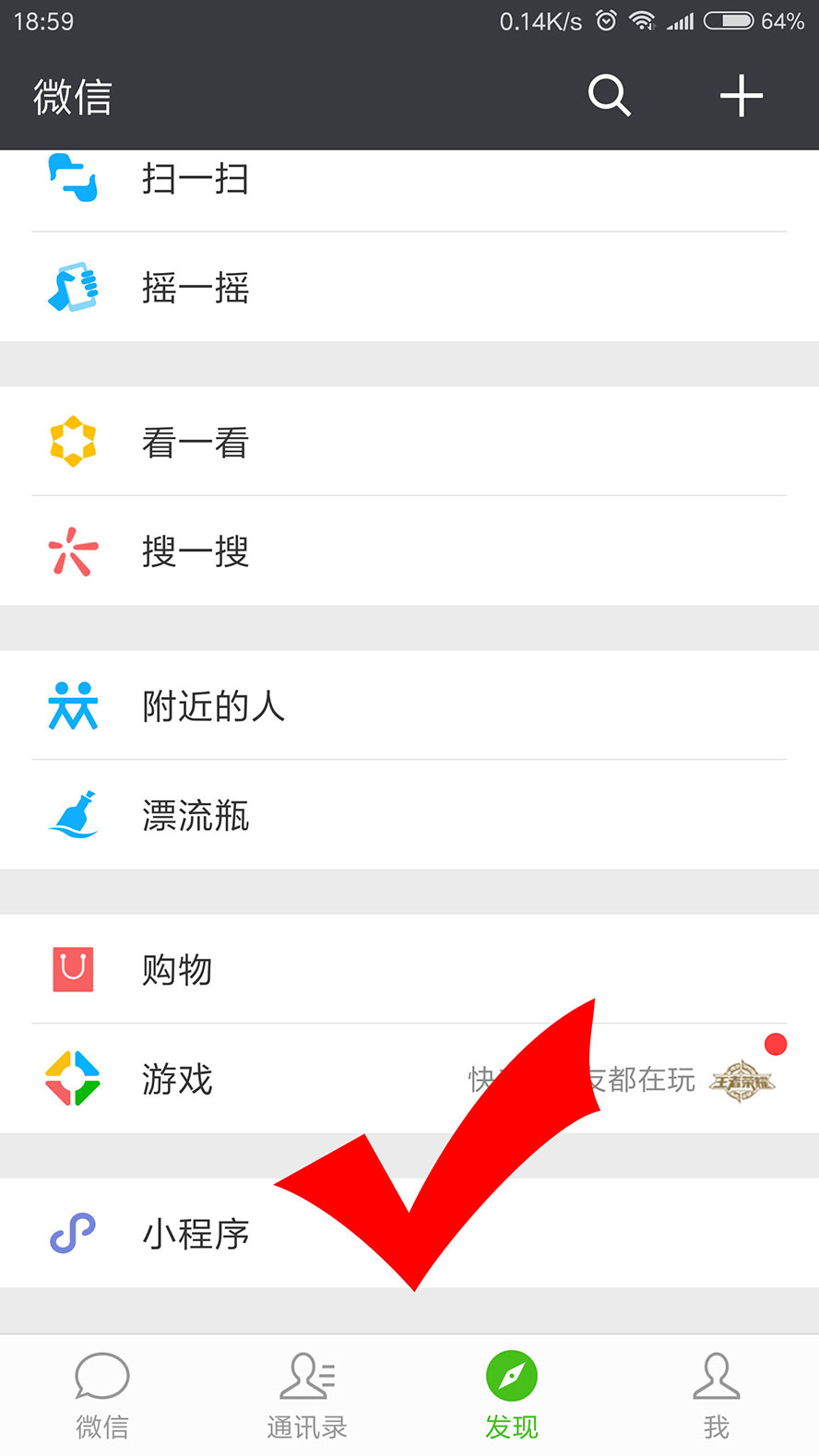Open 扫一扫 scanner
819x1456 pixels.
click(x=196, y=181)
